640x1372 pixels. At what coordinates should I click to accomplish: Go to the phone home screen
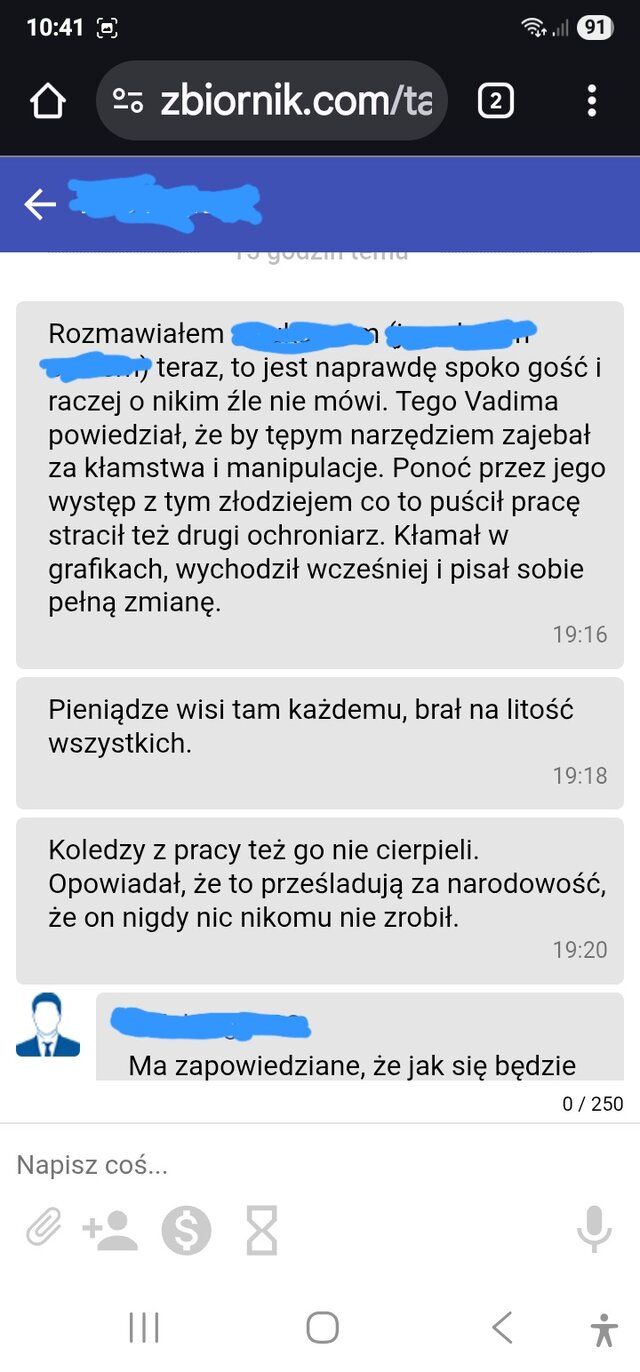pyautogui.click(x=322, y=1328)
